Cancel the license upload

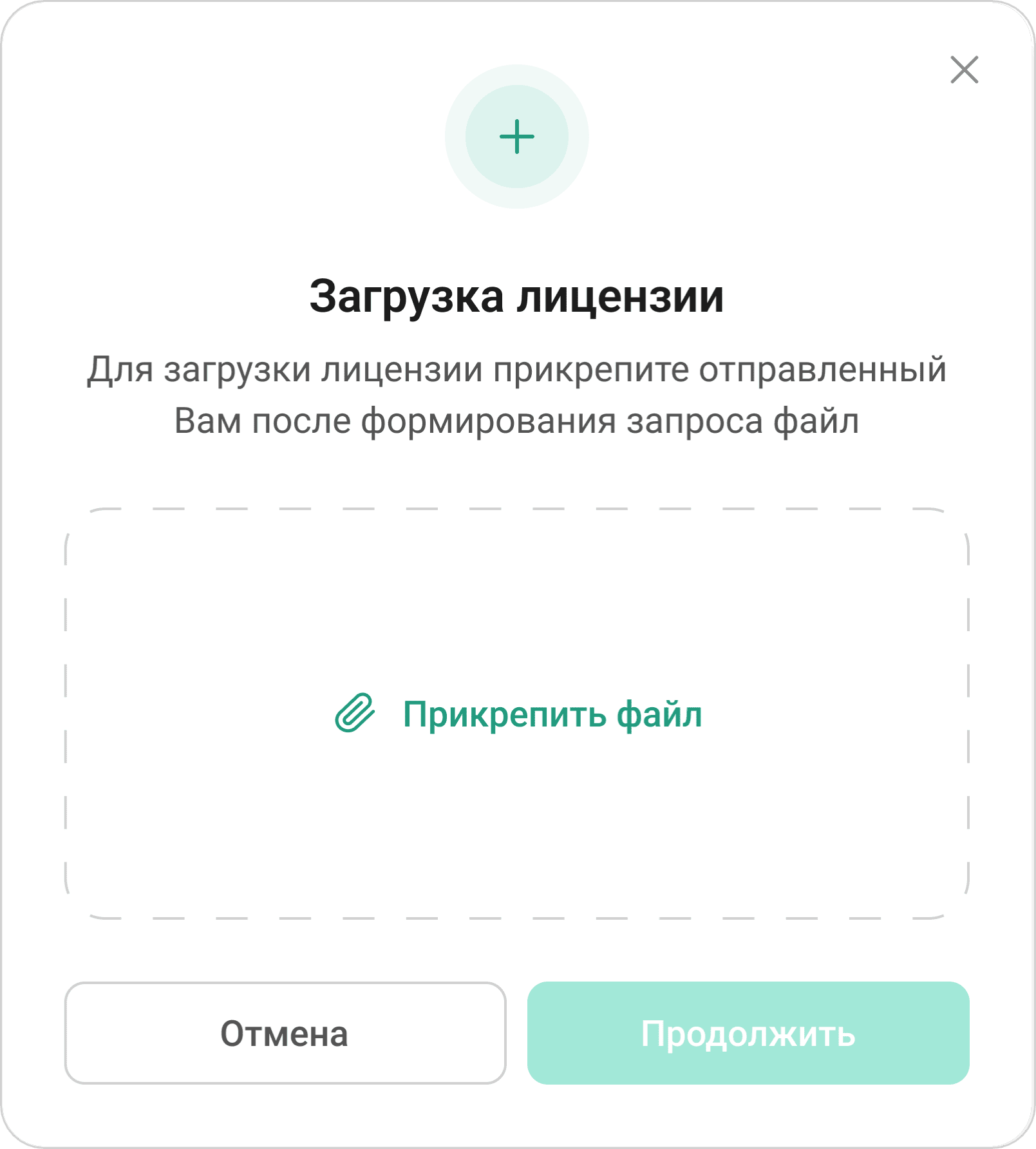285,1029
